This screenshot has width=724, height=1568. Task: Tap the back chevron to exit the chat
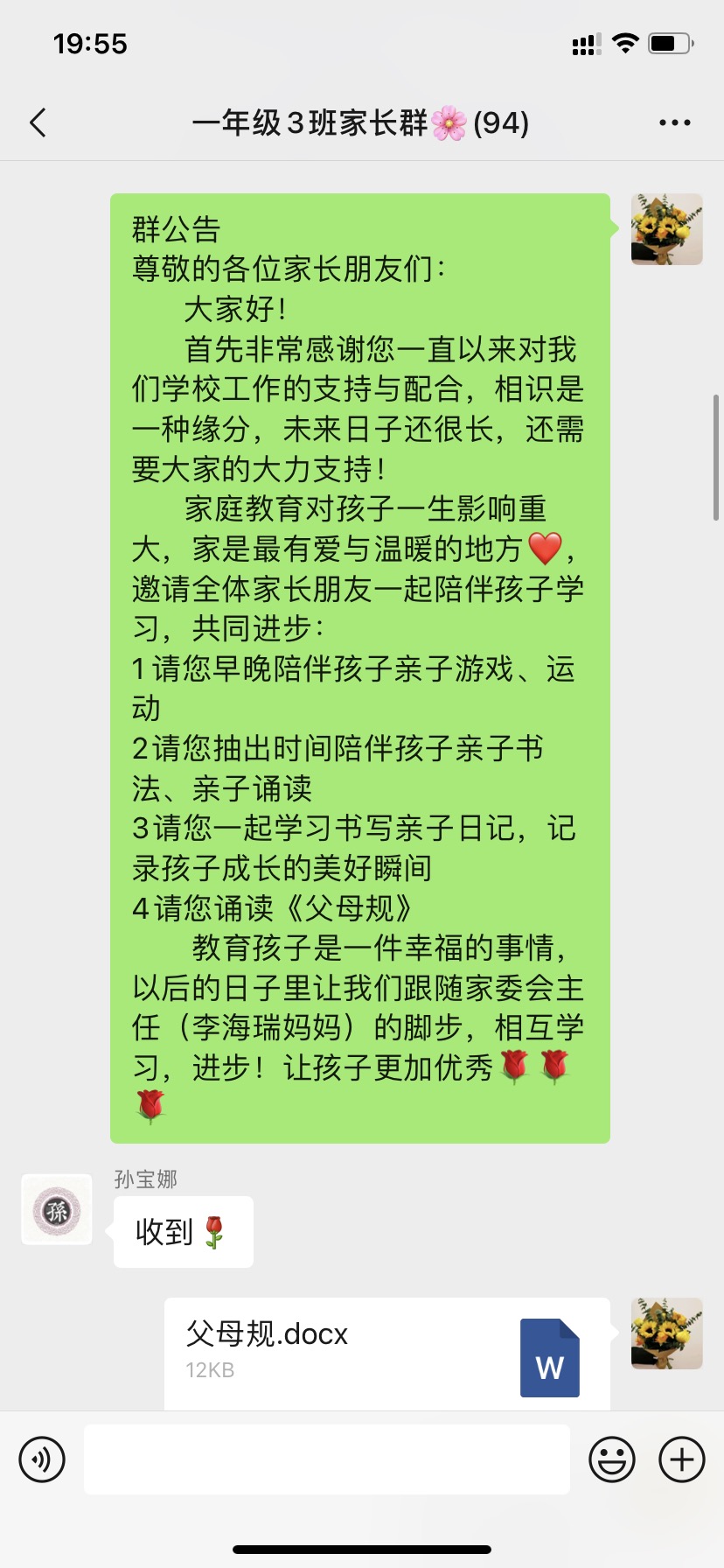coord(37,123)
